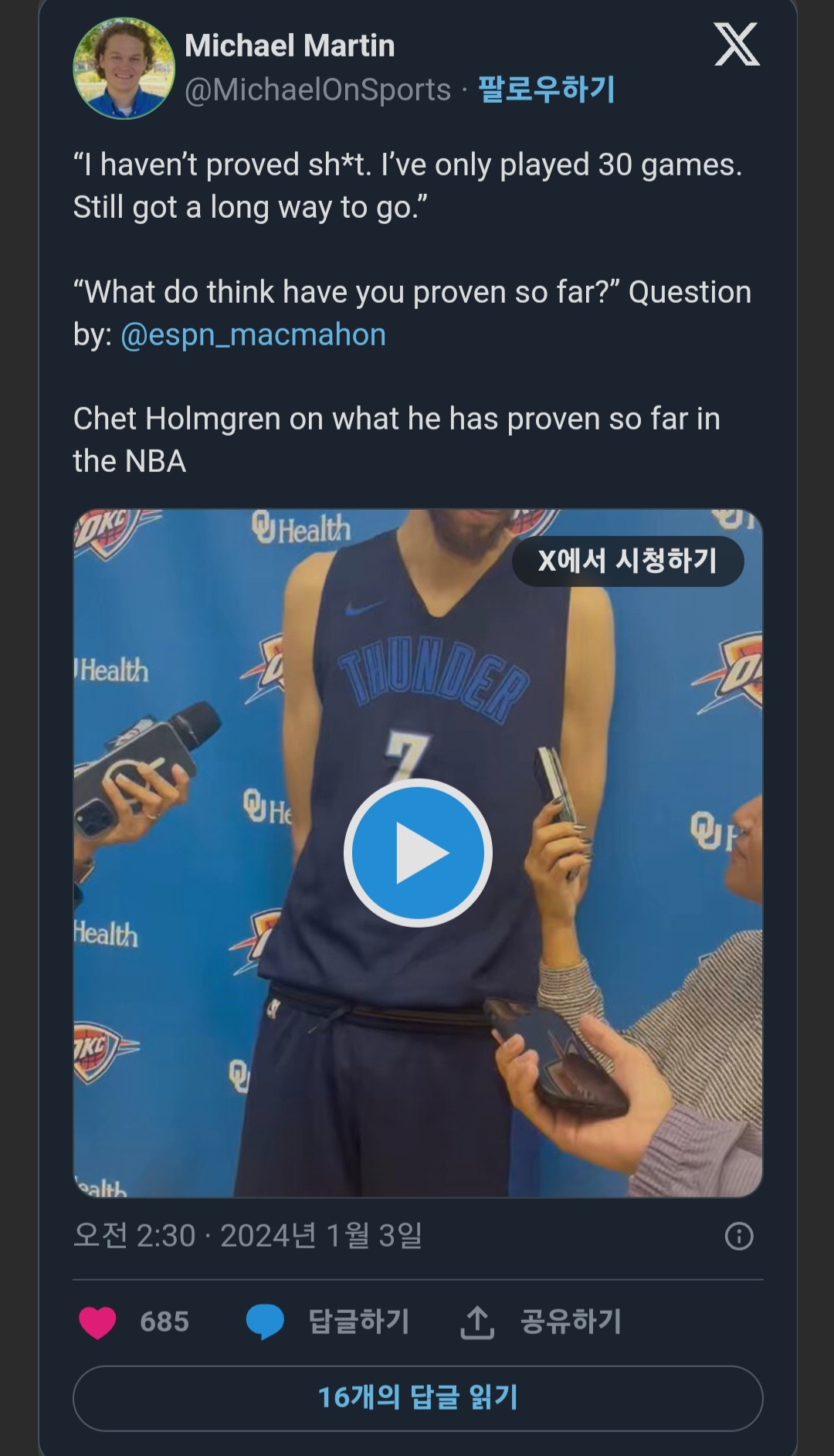Share the tweet via 공유하기

pos(542,1322)
